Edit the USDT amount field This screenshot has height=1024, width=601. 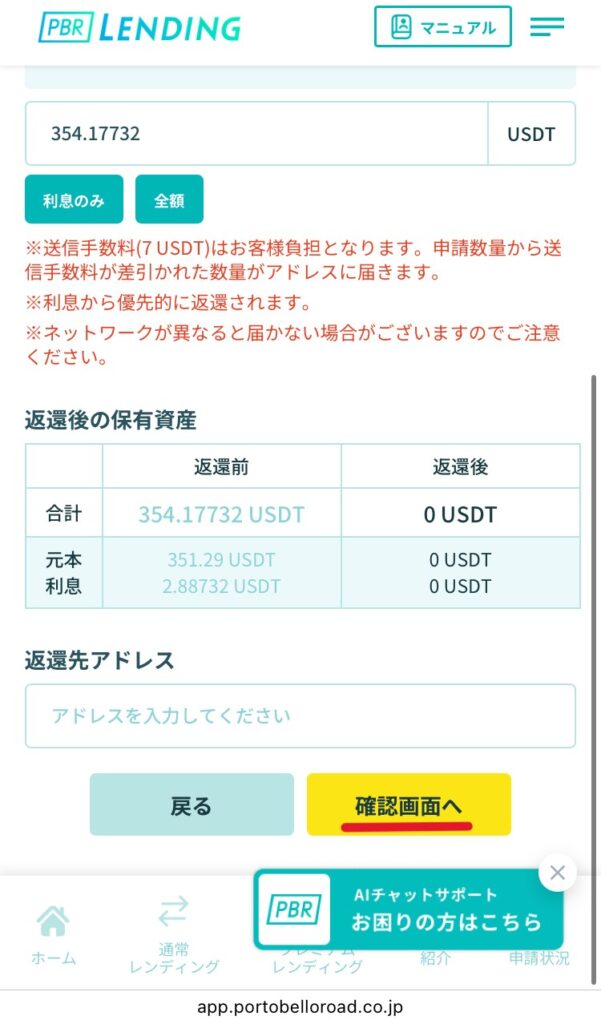[256, 133]
